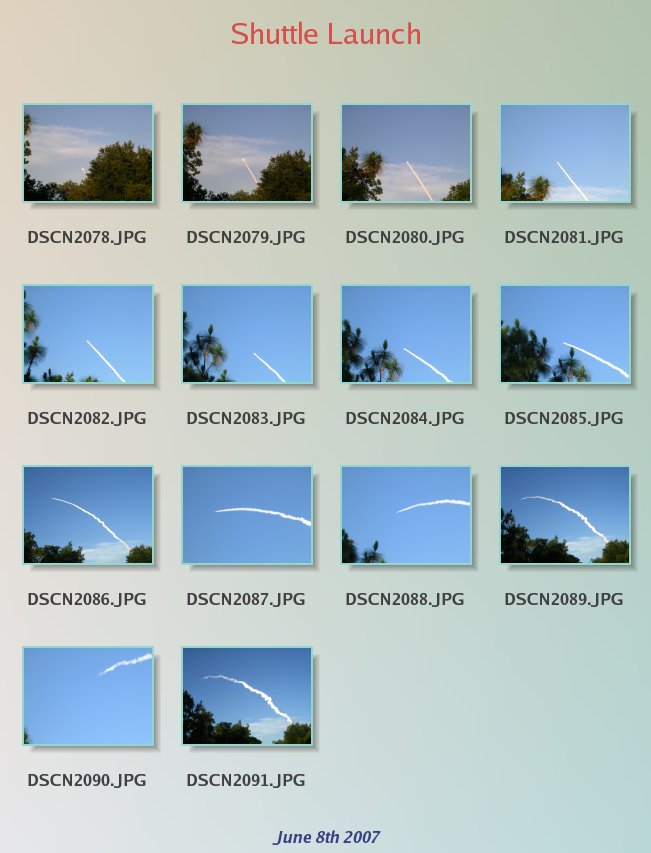Tap the DSCN2085.JPG photo
This screenshot has height=853, width=651.
tap(565, 334)
